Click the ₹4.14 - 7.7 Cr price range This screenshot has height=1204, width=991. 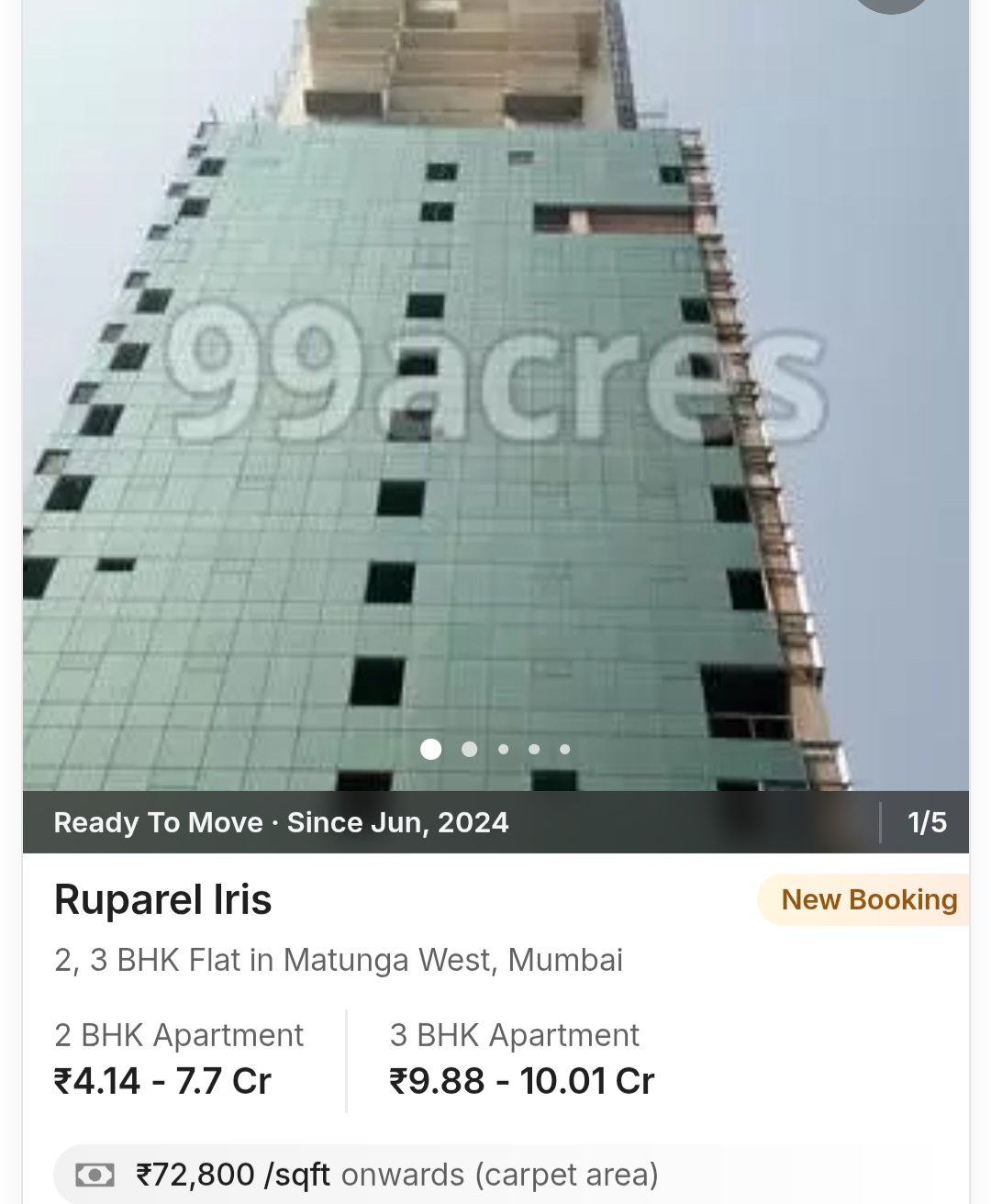[160, 1080]
